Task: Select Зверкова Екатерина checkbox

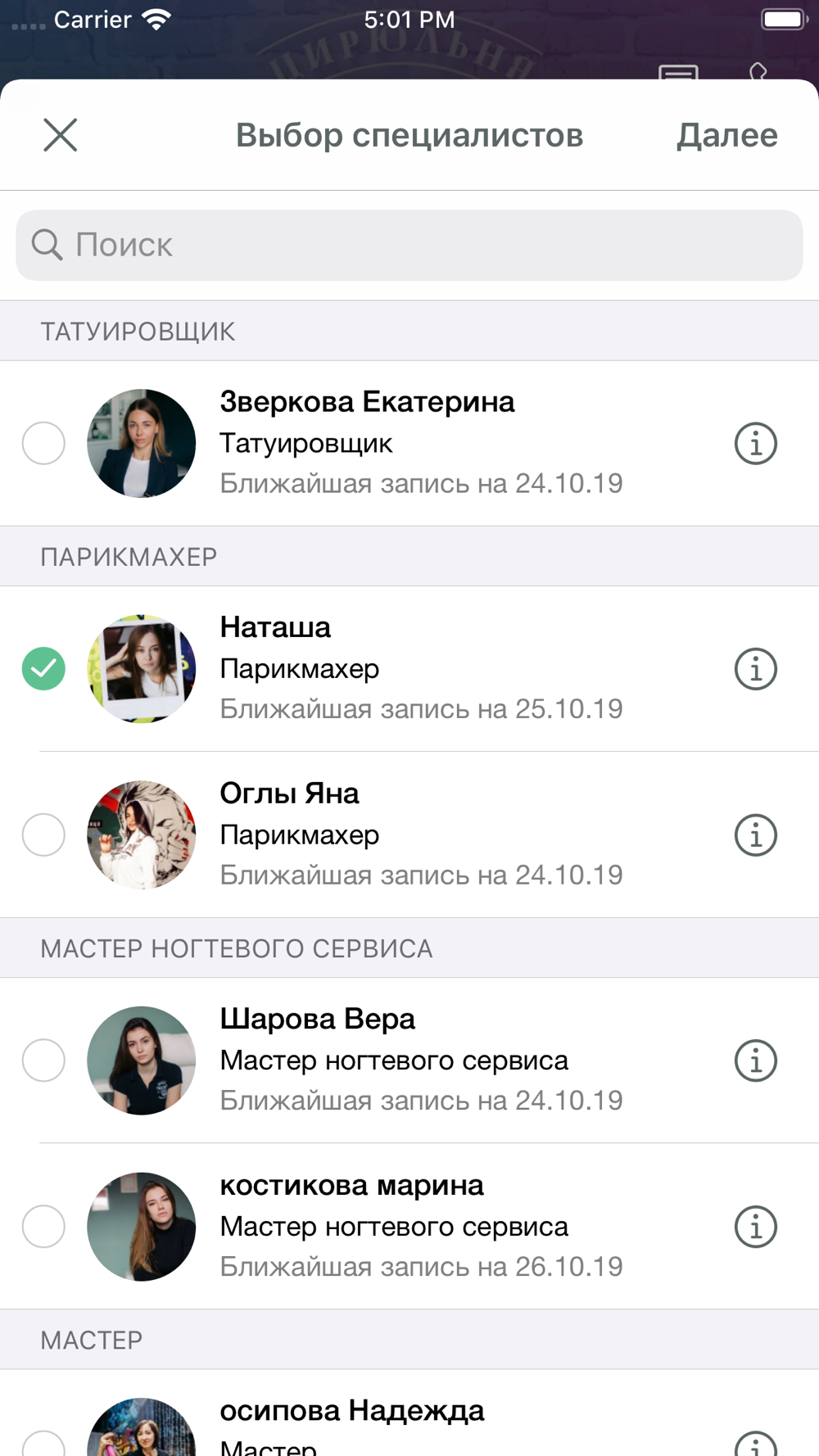Action: pos(43,443)
